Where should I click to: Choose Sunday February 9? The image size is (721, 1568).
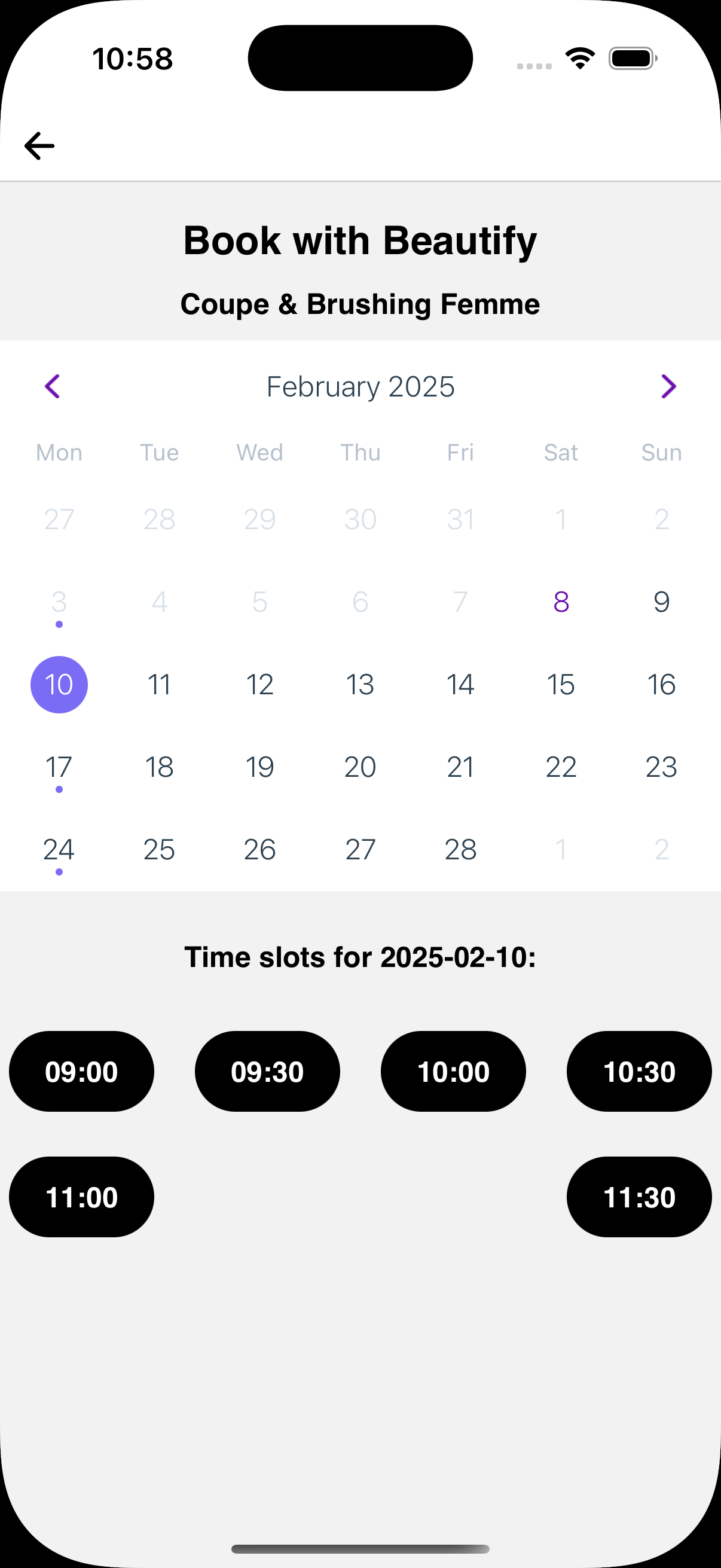[x=661, y=602]
